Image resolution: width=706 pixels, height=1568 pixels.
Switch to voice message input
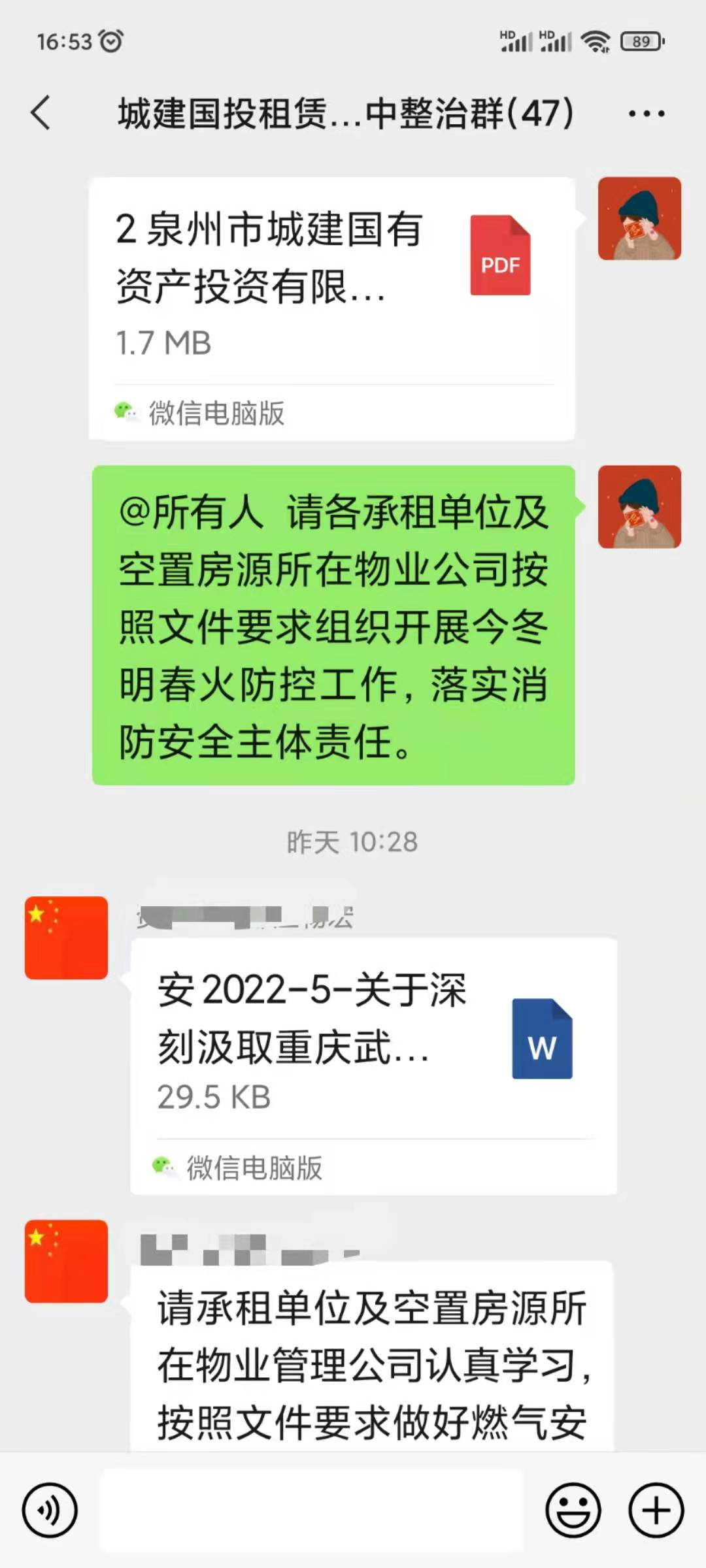coord(50,1510)
